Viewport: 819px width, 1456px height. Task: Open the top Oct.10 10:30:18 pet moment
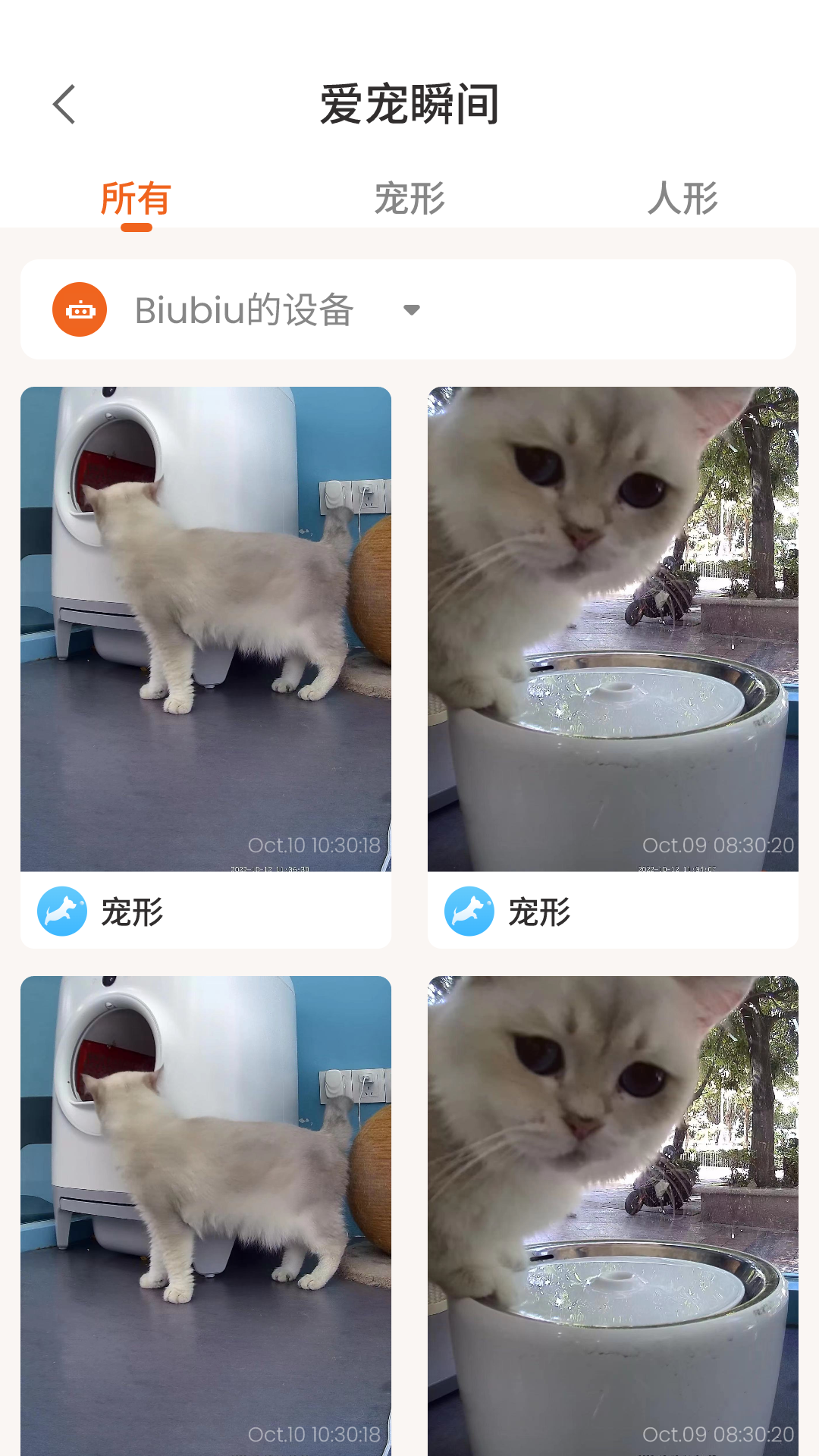206,629
